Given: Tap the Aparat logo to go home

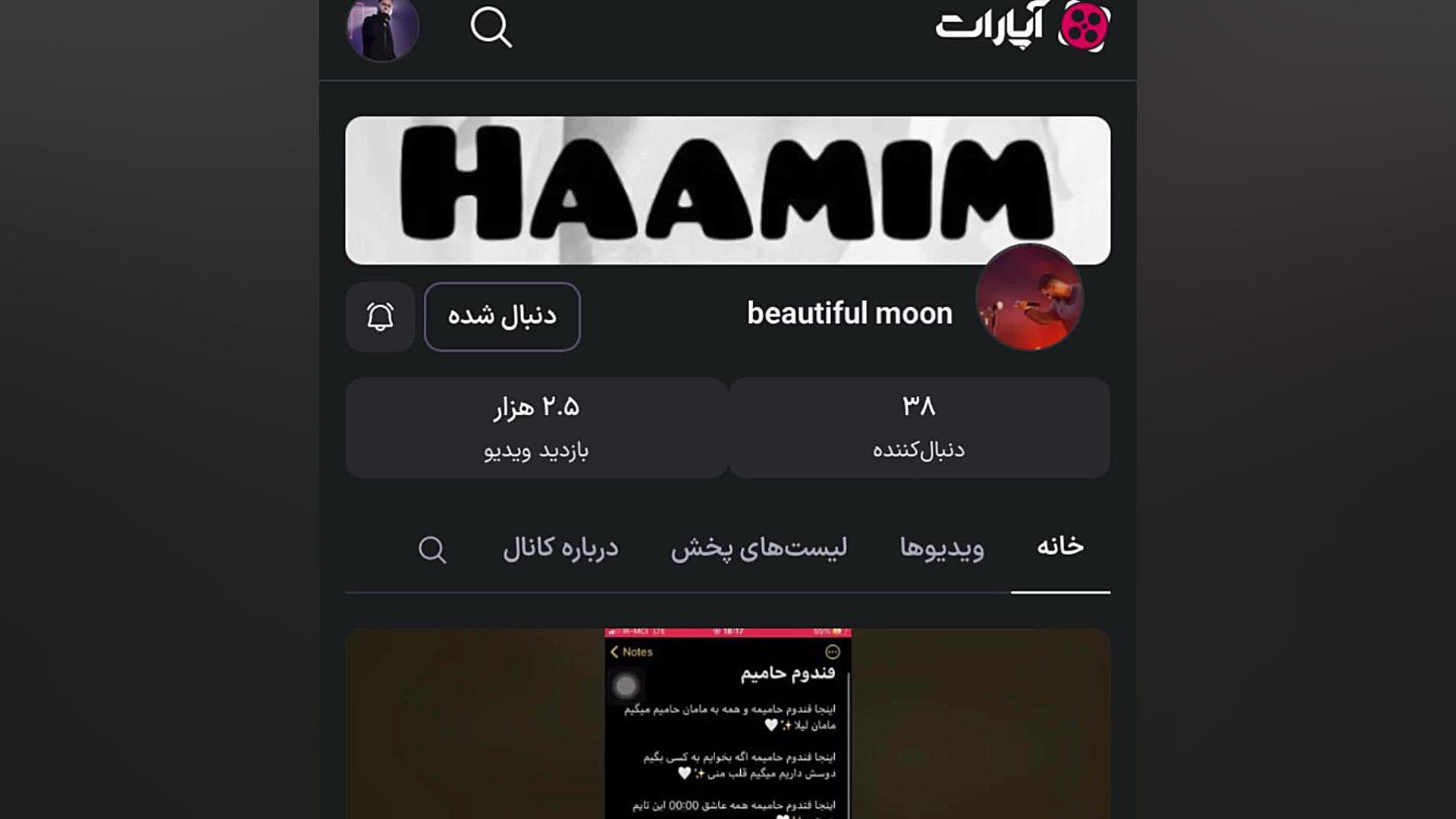Looking at the screenshot, I should coord(1022,27).
